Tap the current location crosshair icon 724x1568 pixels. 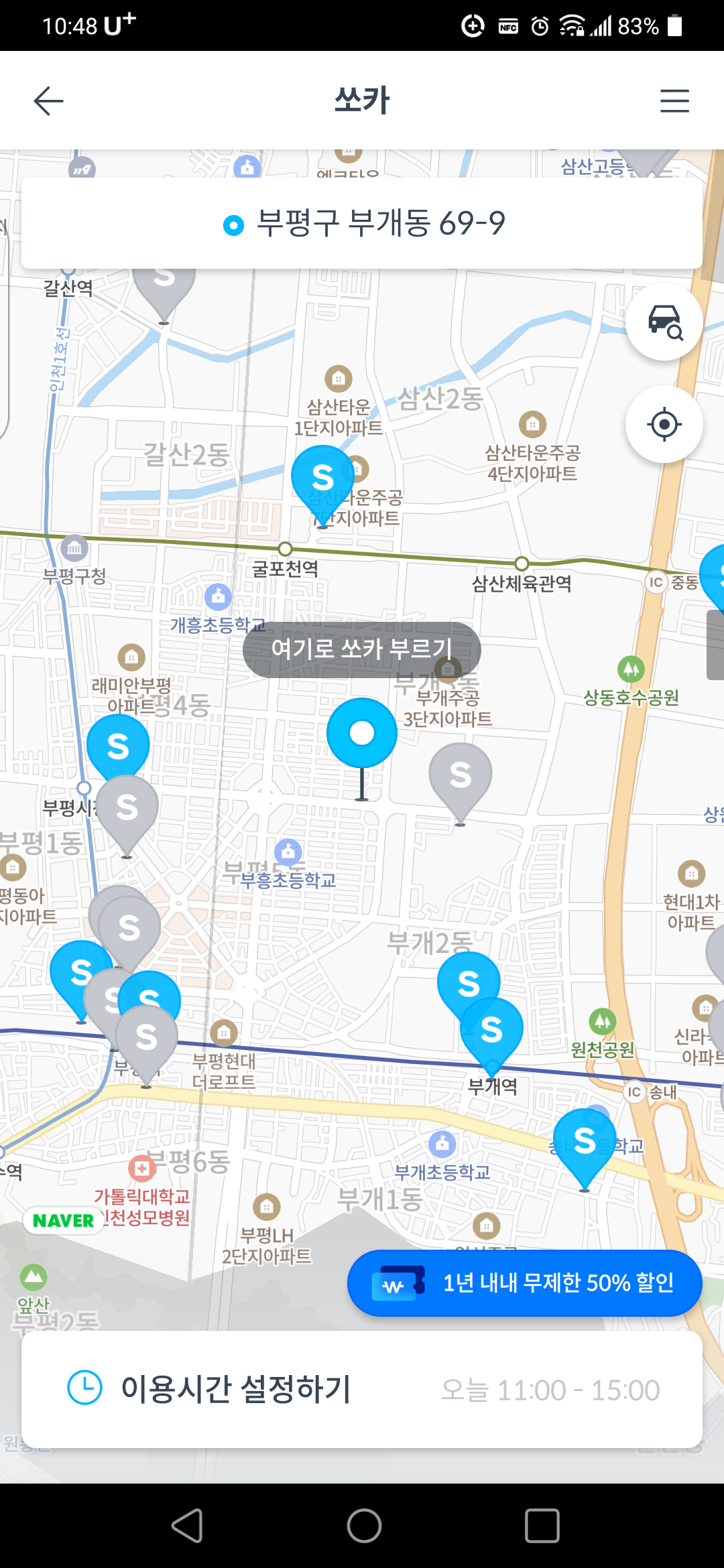pyautogui.click(x=663, y=424)
